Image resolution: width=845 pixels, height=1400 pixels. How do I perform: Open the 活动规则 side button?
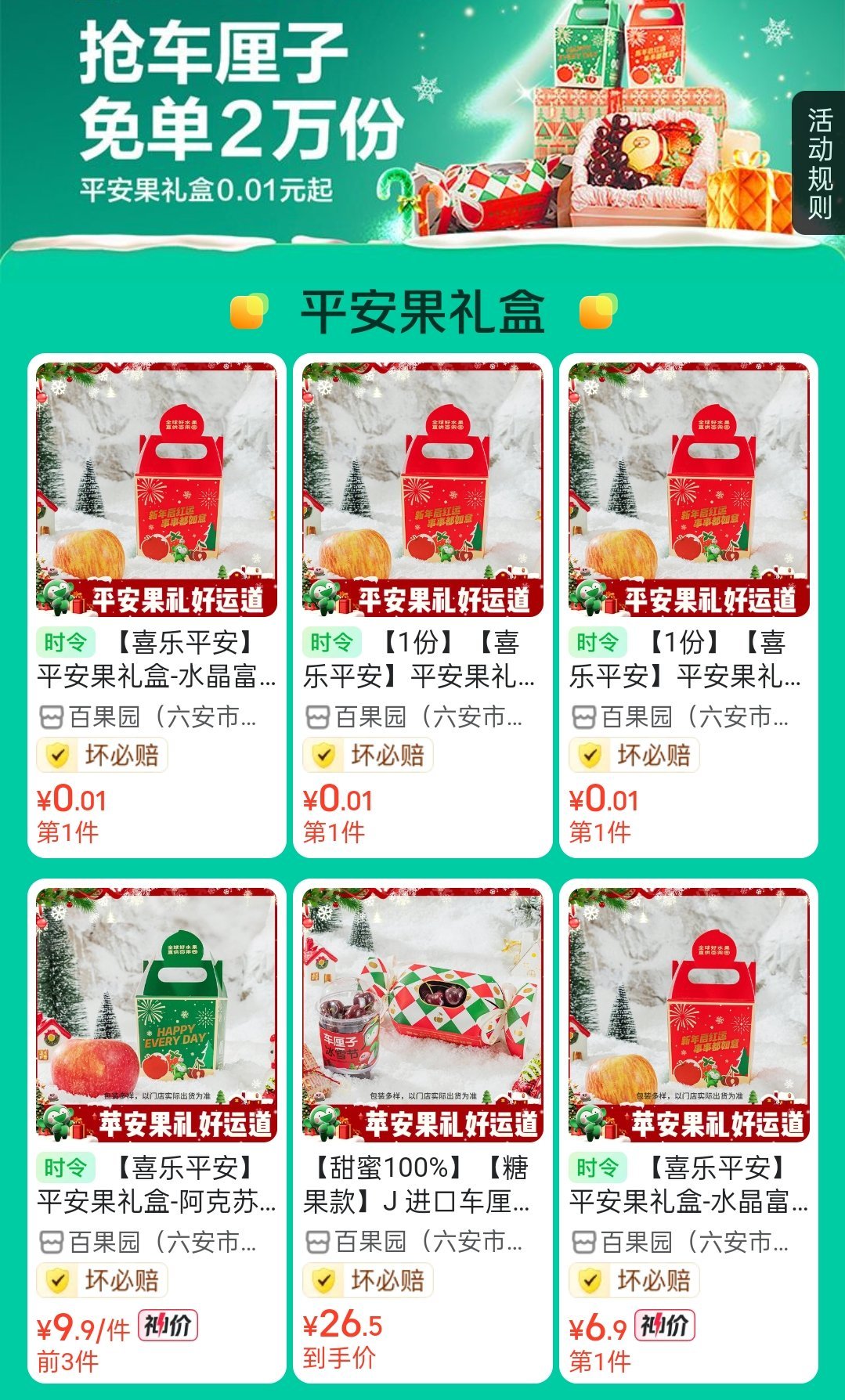(x=819, y=163)
